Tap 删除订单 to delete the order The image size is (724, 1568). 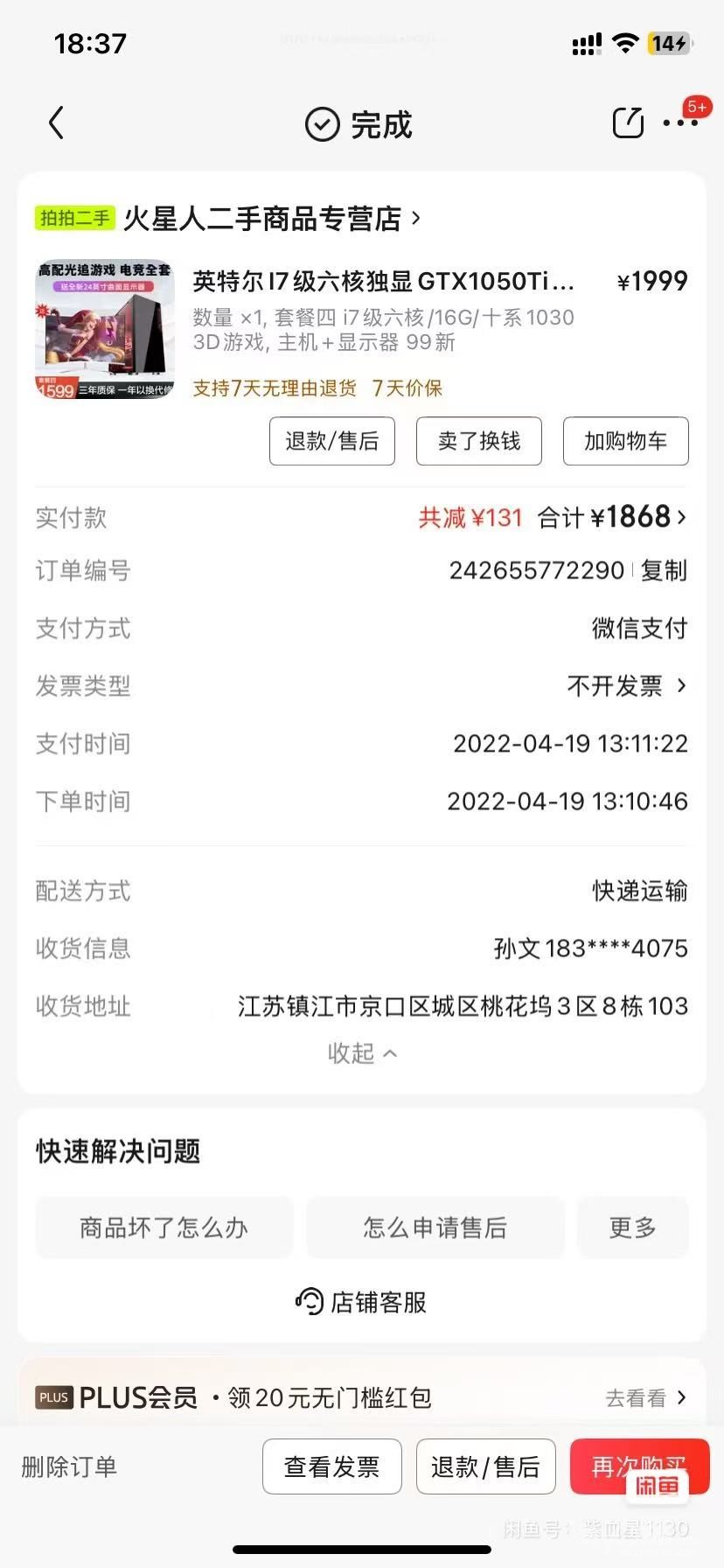(x=69, y=1466)
